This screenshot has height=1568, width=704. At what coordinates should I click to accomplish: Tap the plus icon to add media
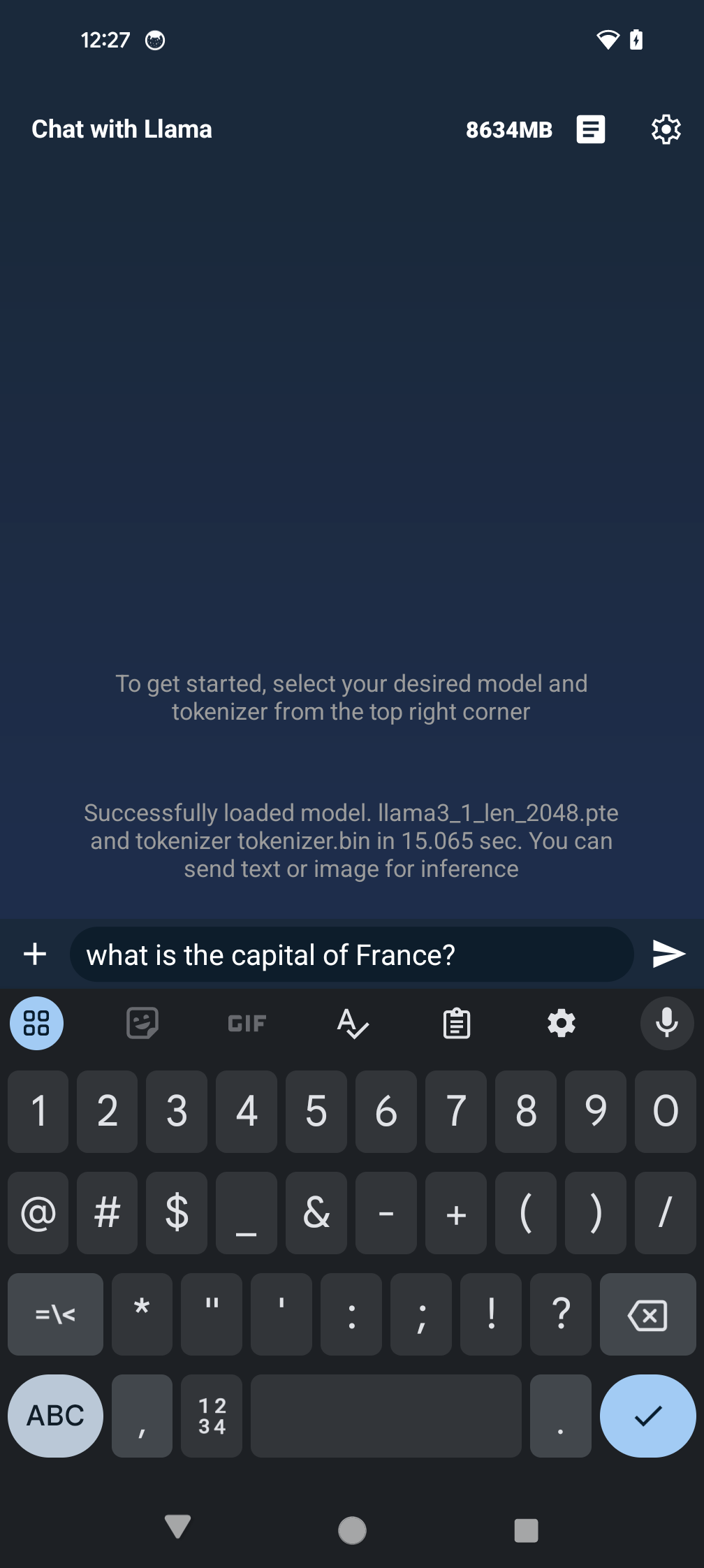click(x=35, y=954)
